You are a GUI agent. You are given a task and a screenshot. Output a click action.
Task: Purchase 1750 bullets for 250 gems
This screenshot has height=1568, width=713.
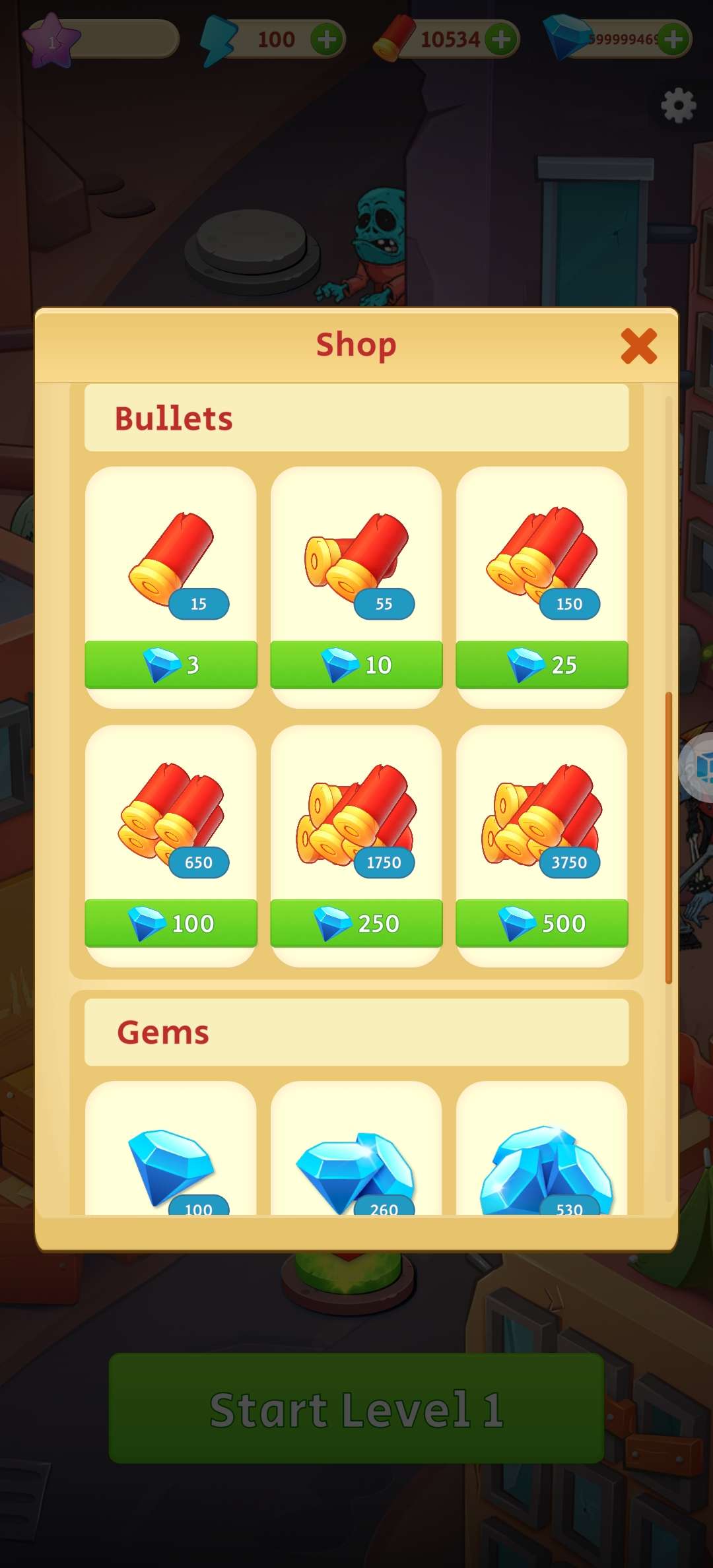pos(356,923)
